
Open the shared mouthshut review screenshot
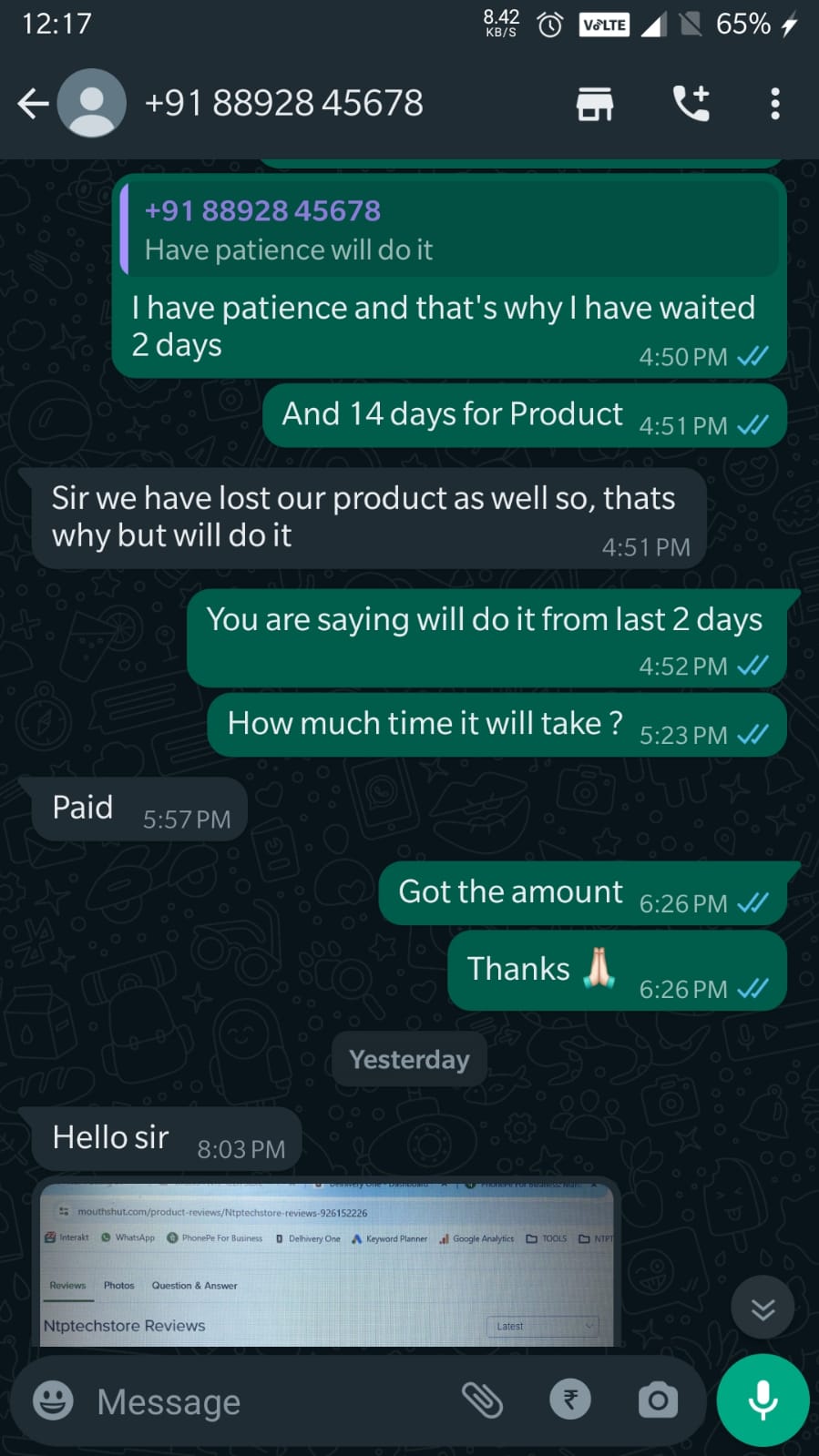click(326, 1266)
